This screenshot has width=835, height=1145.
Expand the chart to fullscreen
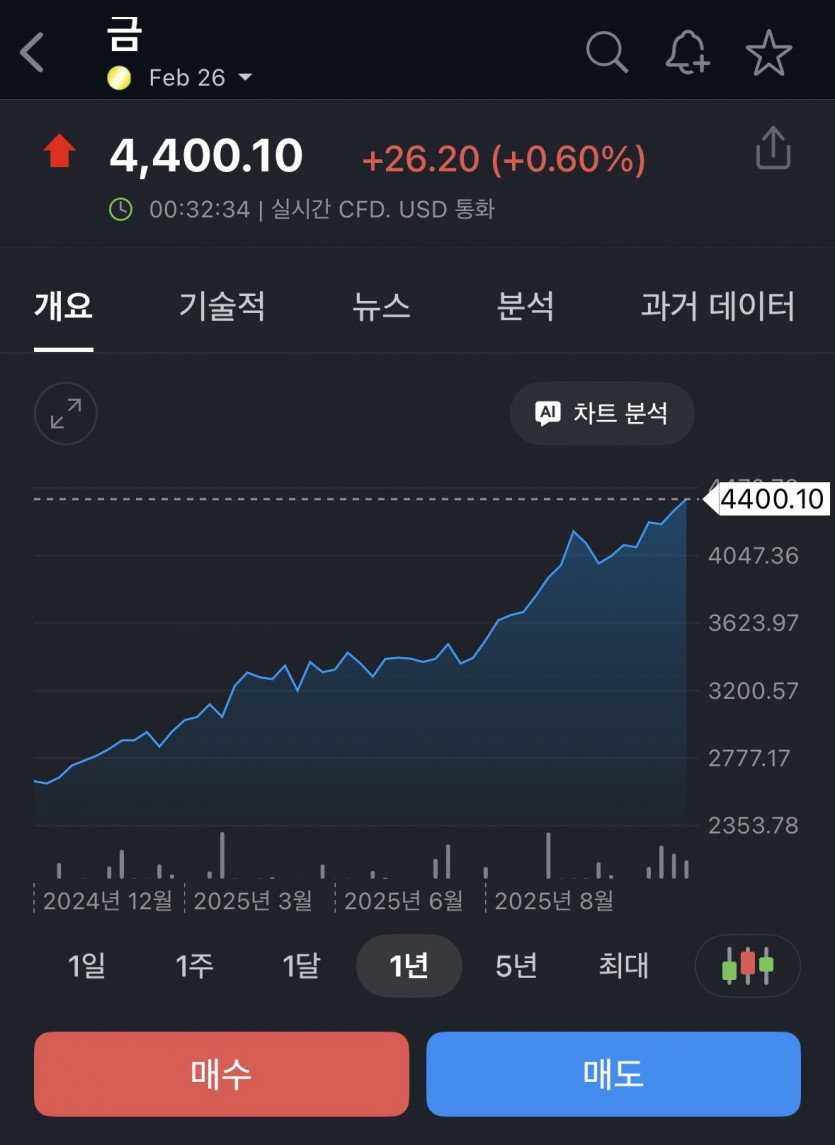pos(66,413)
